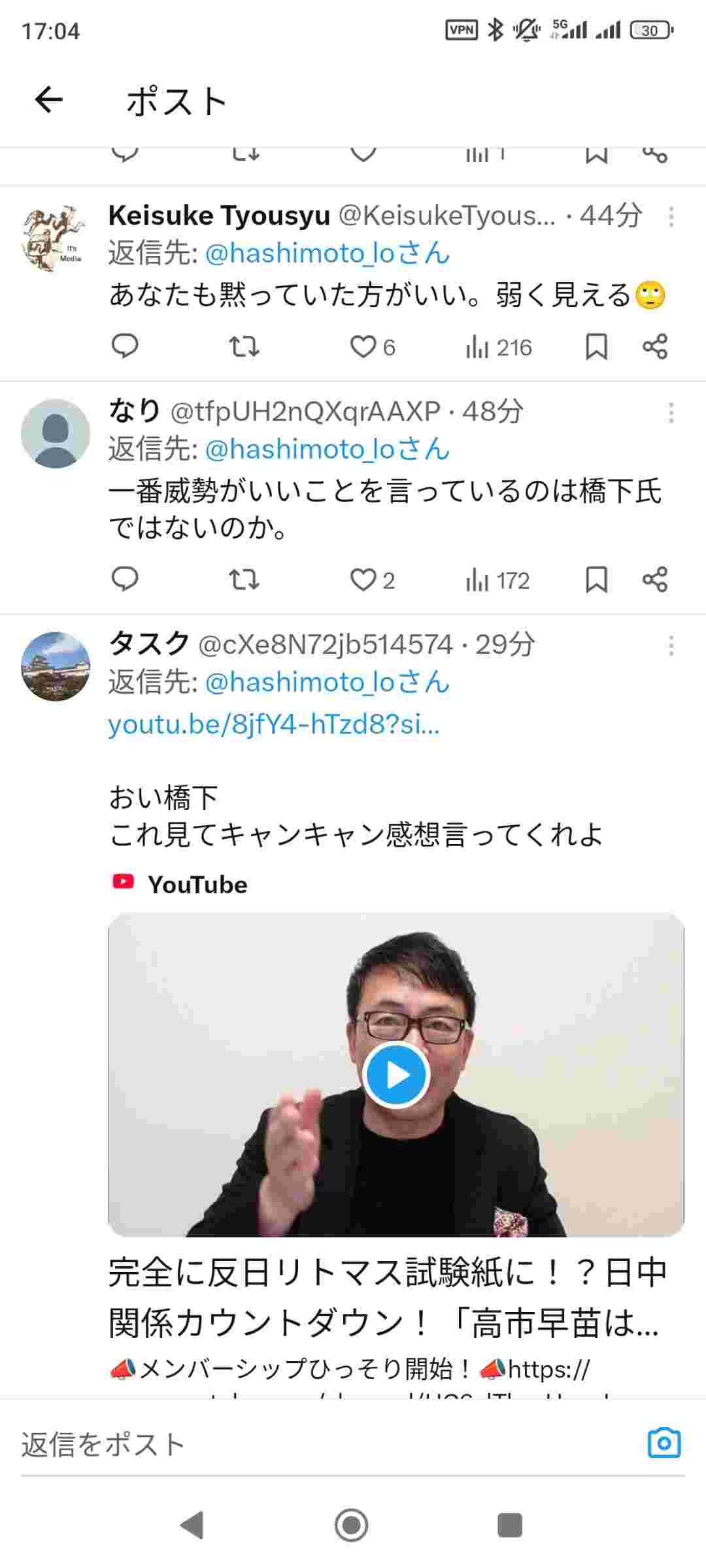The image size is (706, 1568).
Task: Open overflow menu on Keisuke Tyousyu's reply
Action: point(671,217)
